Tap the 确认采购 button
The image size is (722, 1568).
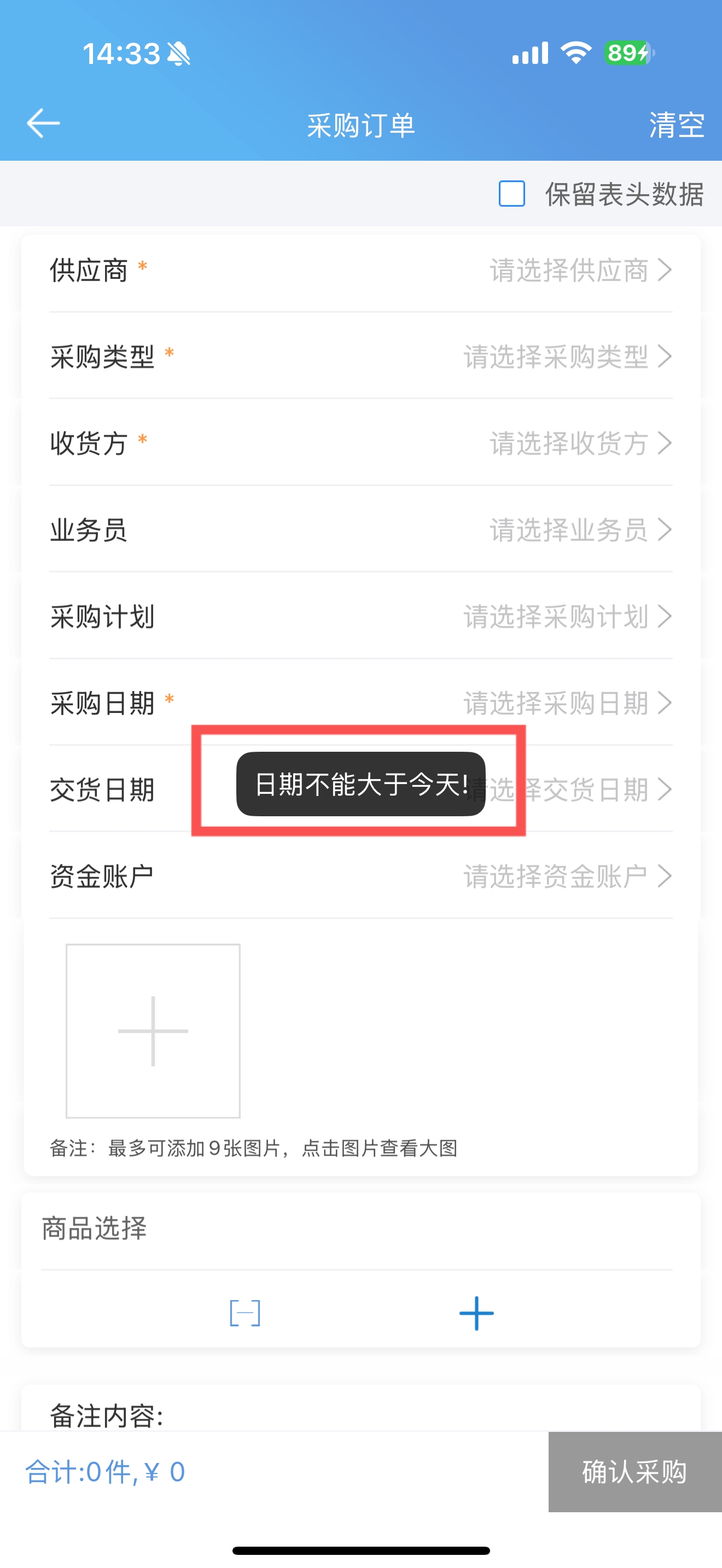point(635,1471)
